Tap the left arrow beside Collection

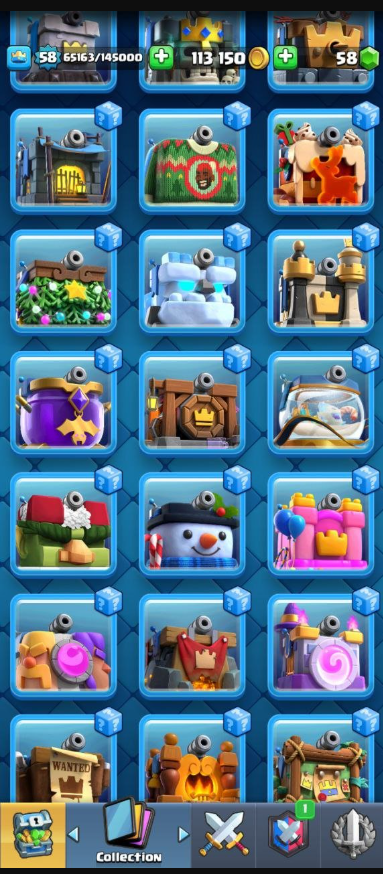[x=73, y=834]
